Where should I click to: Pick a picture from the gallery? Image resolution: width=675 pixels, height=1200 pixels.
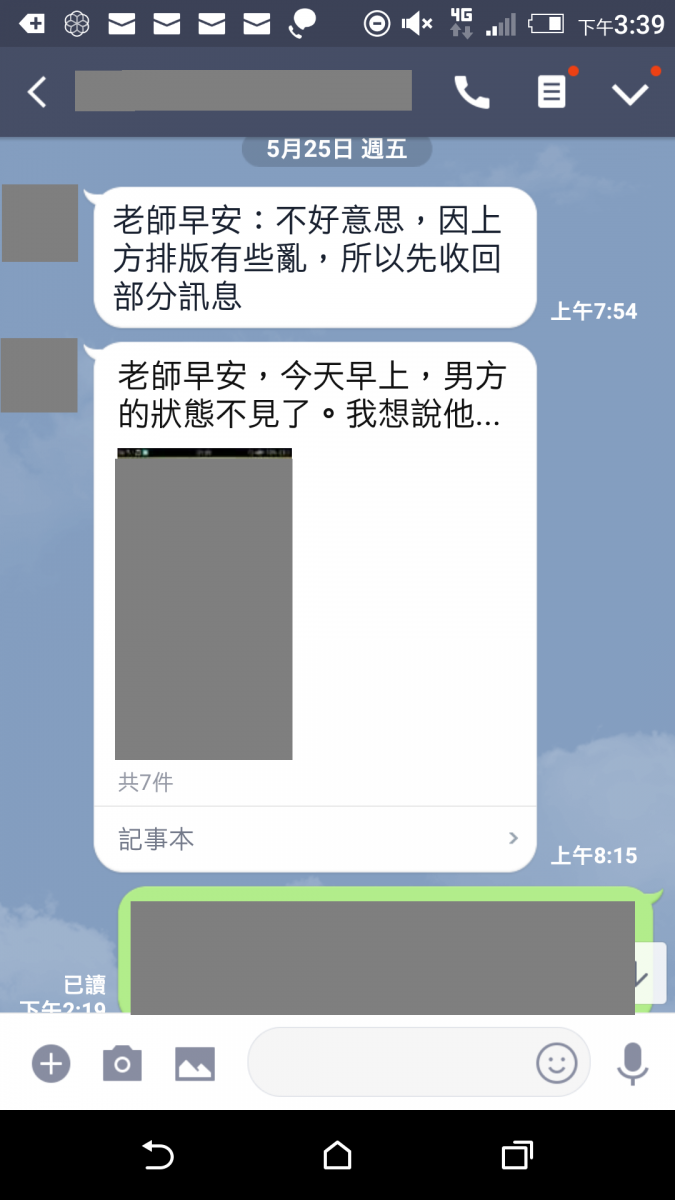[195, 1063]
